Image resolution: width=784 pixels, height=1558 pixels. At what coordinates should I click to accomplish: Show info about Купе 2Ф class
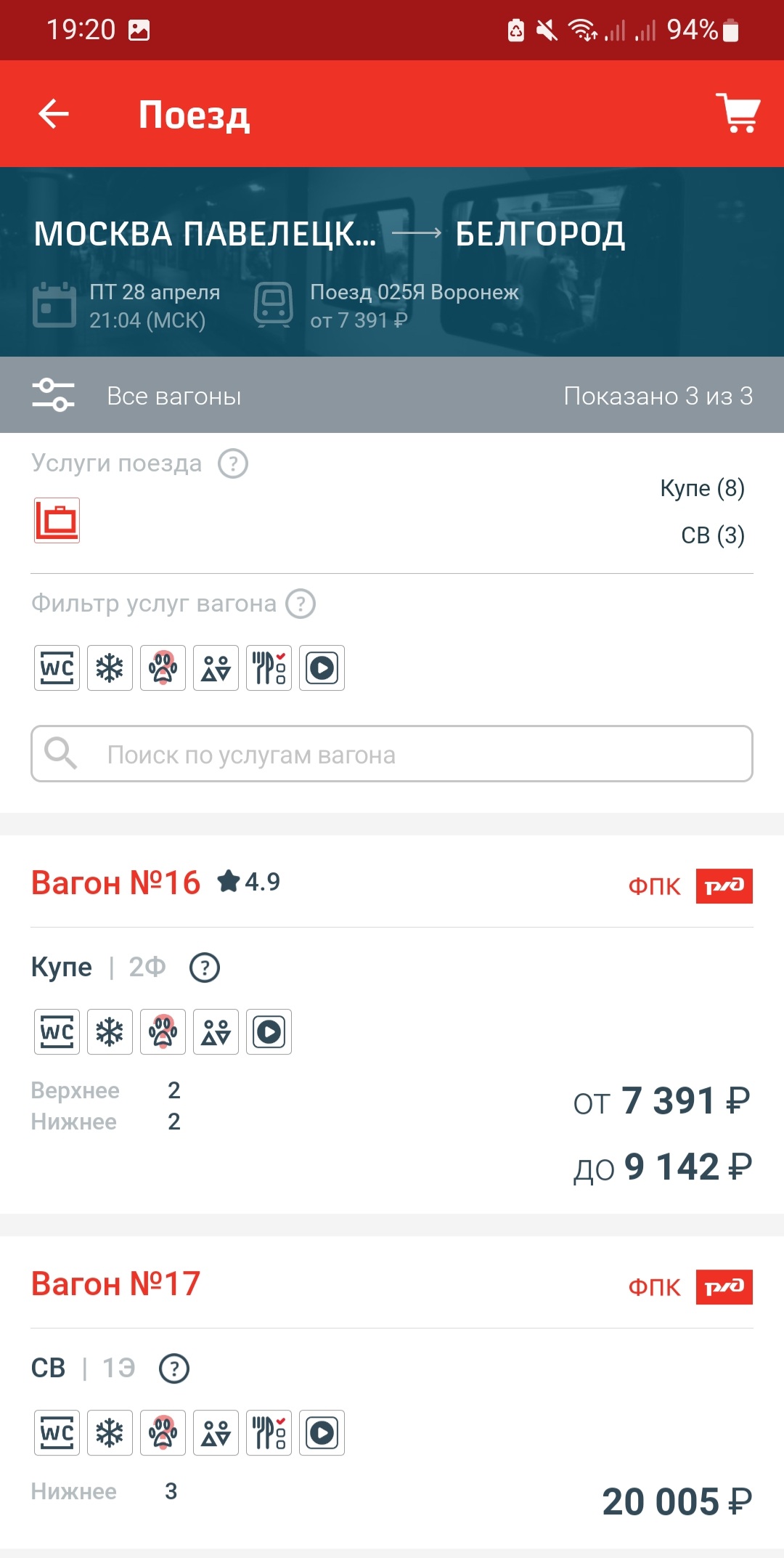(205, 967)
